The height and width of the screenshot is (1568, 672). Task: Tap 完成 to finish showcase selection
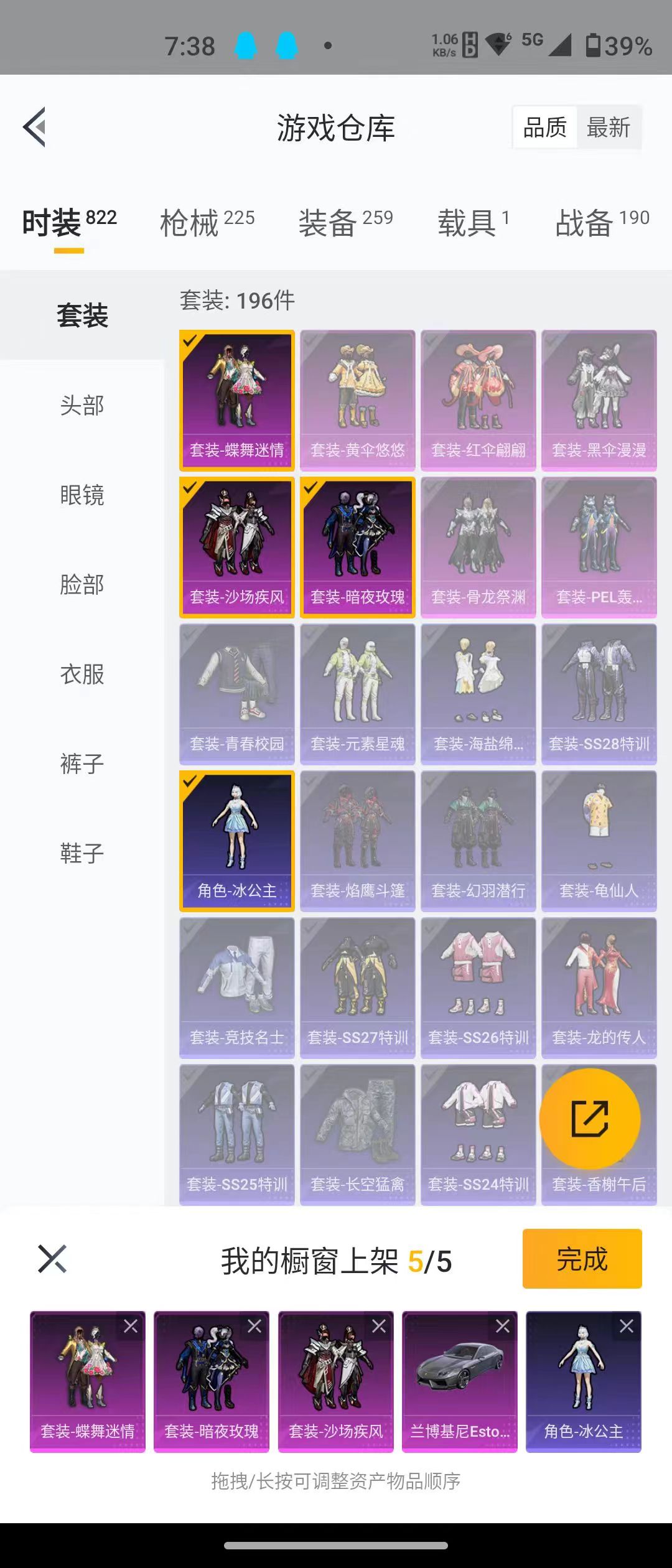(x=582, y=1259)
